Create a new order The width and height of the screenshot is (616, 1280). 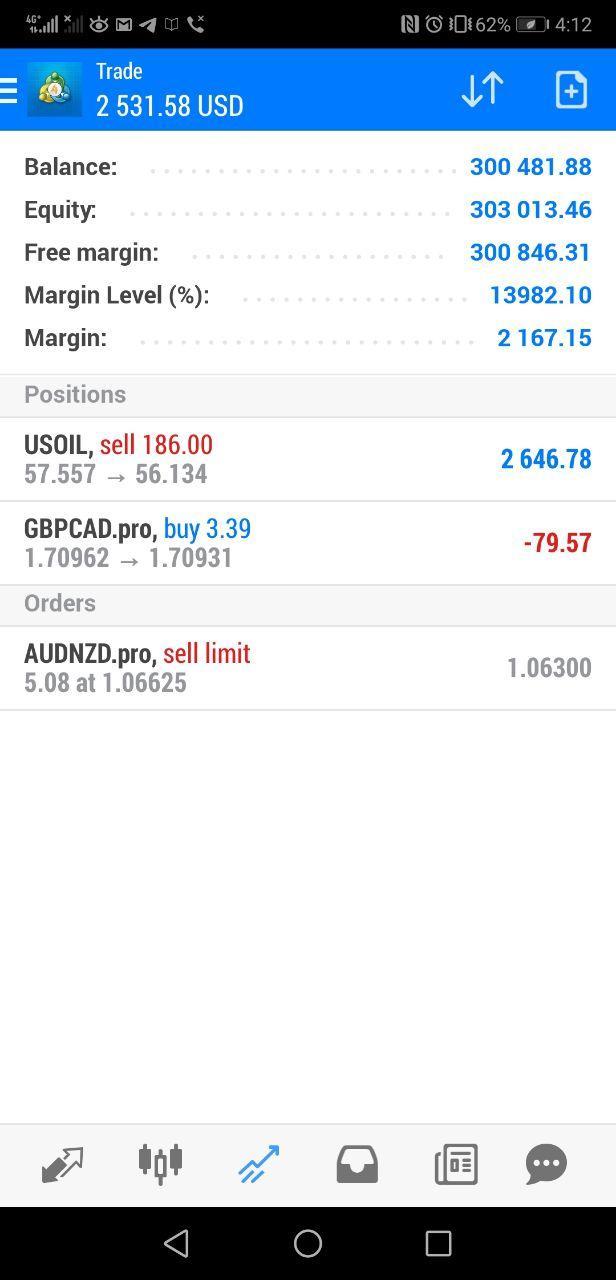571,90
